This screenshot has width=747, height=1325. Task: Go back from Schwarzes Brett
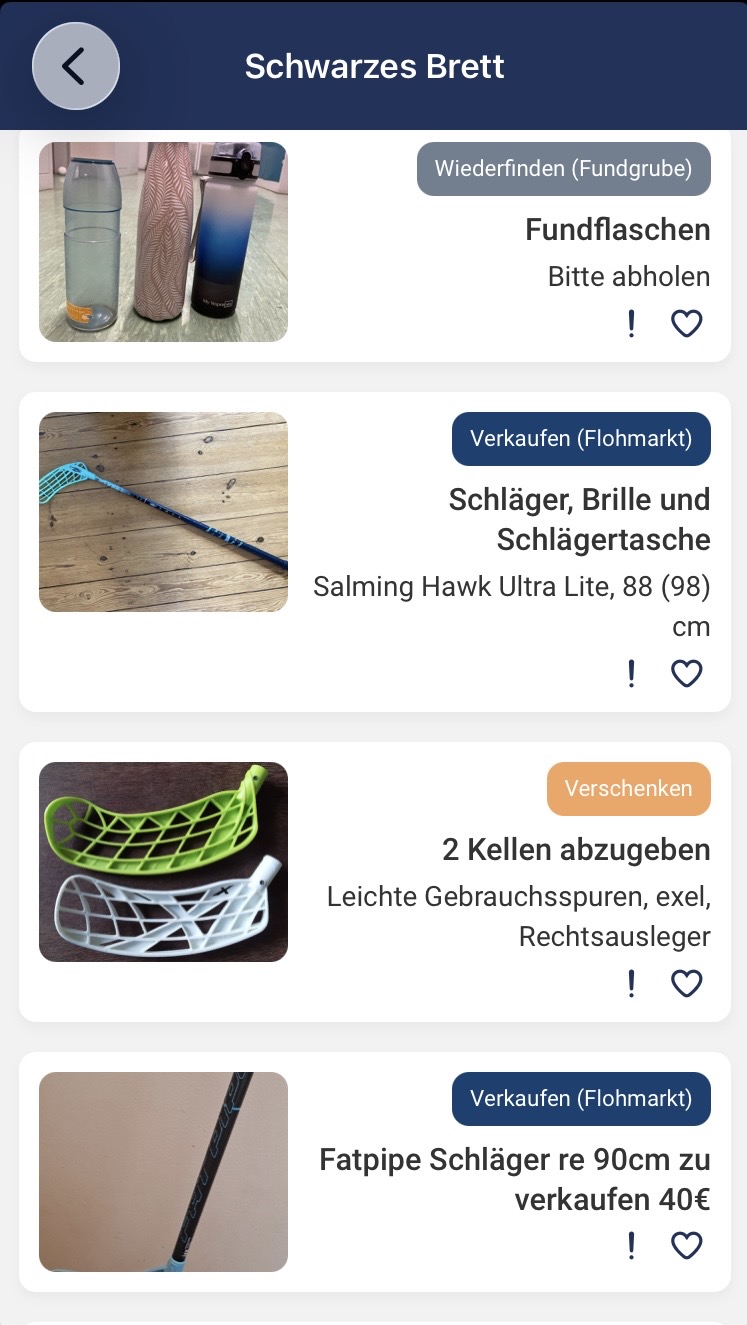pos(76,66)
